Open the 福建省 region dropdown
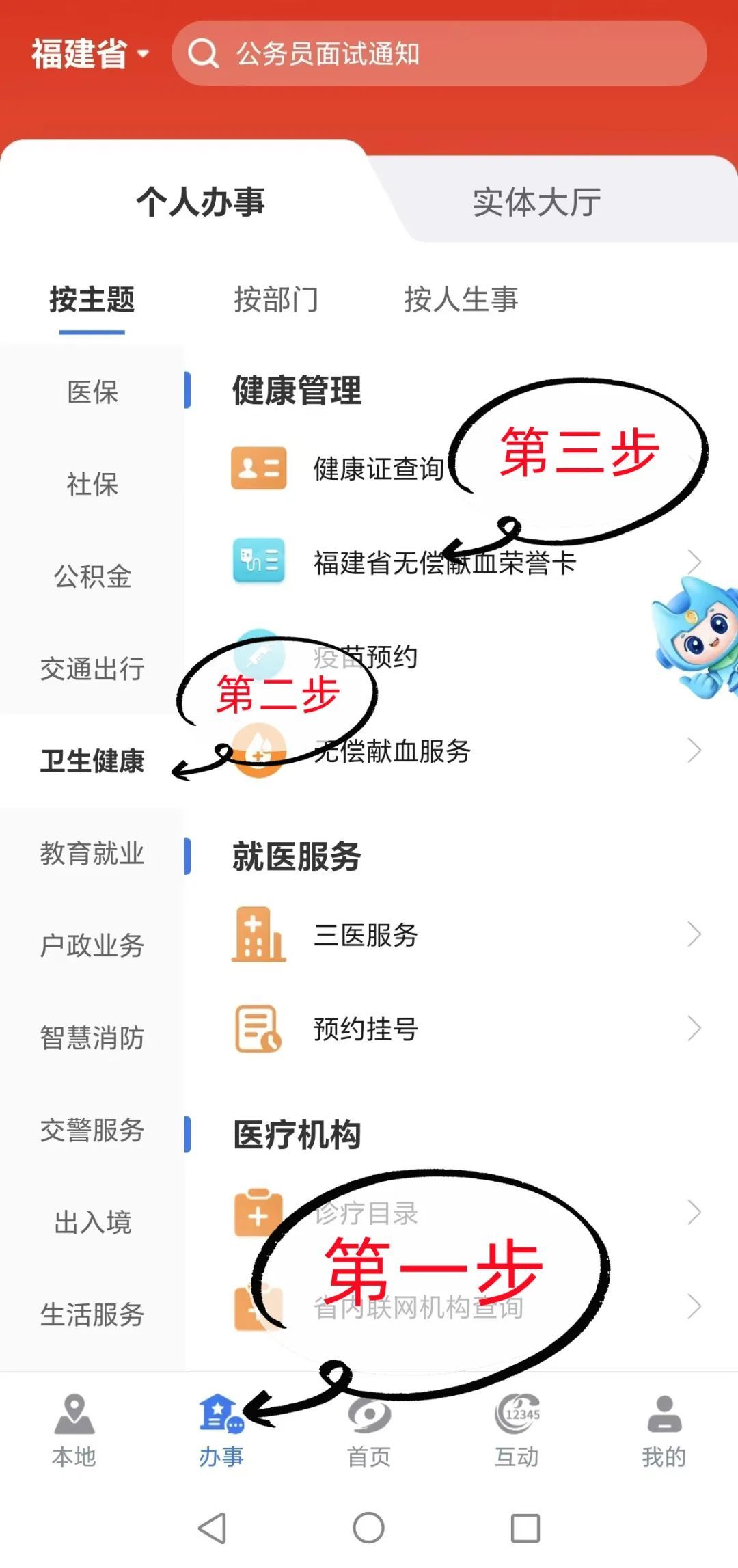The height and width of the screenshot is (1568, 738). [90, 53]
